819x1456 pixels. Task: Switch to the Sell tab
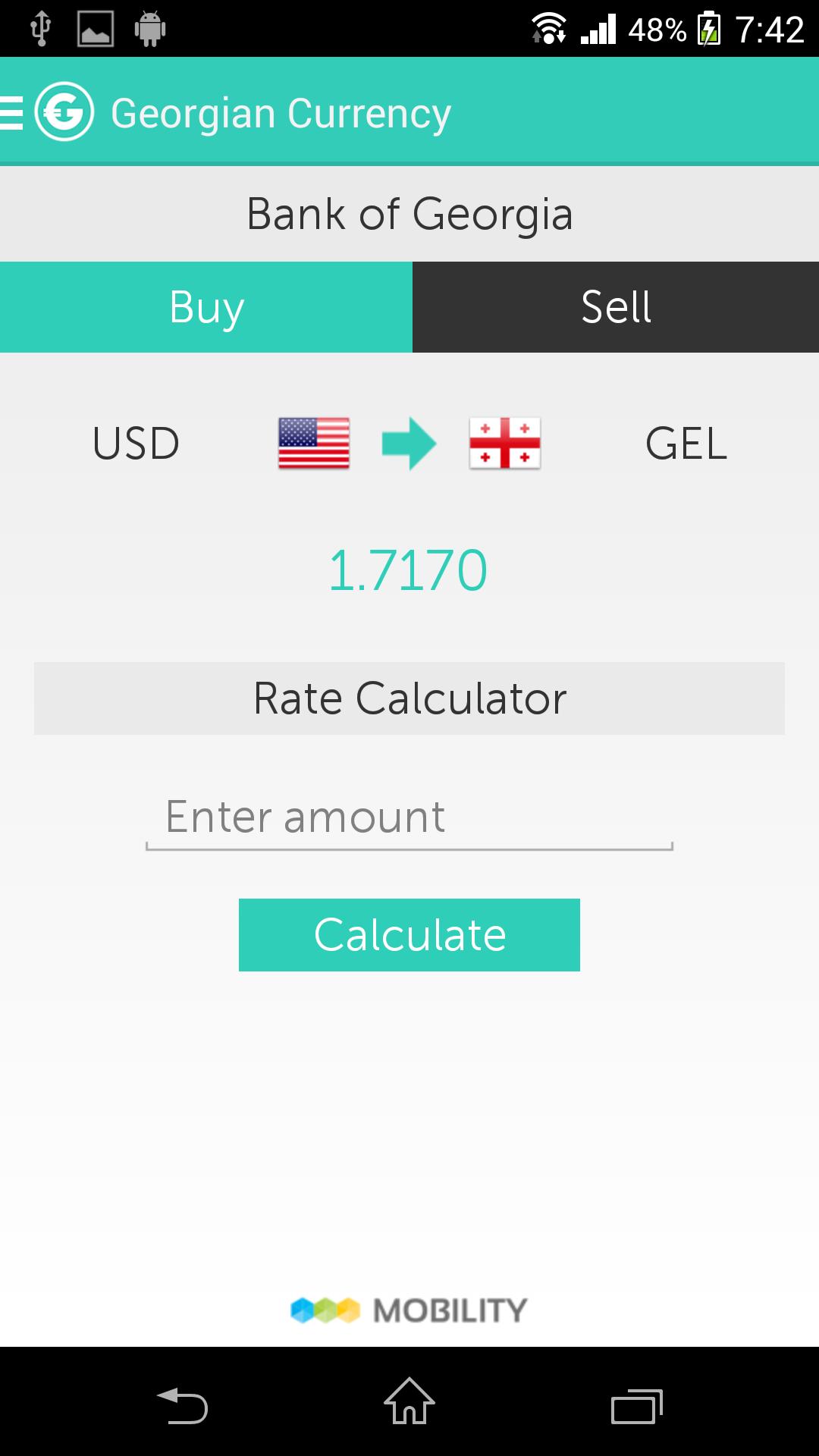point(615,307)
